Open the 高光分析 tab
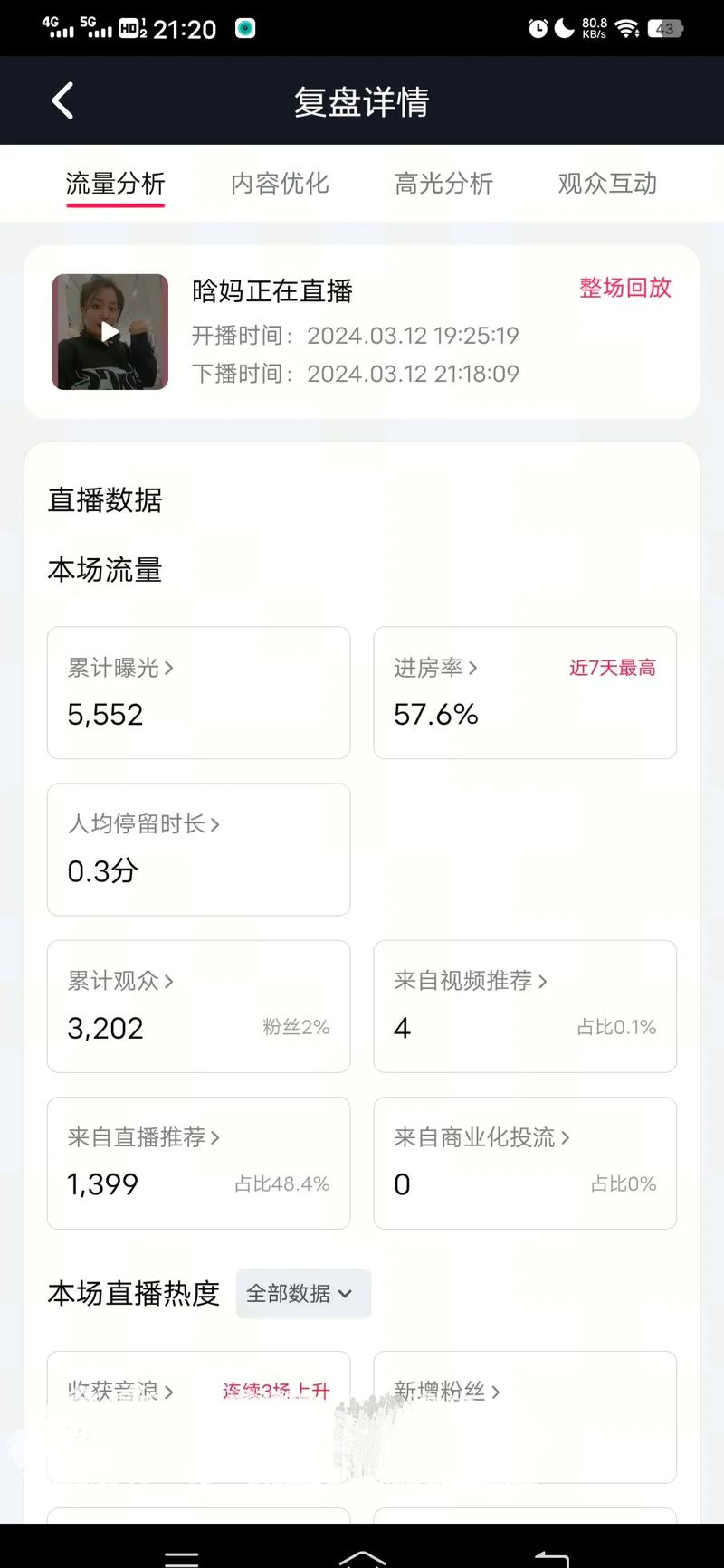724x1568 pixels. (x=443, y=184)
